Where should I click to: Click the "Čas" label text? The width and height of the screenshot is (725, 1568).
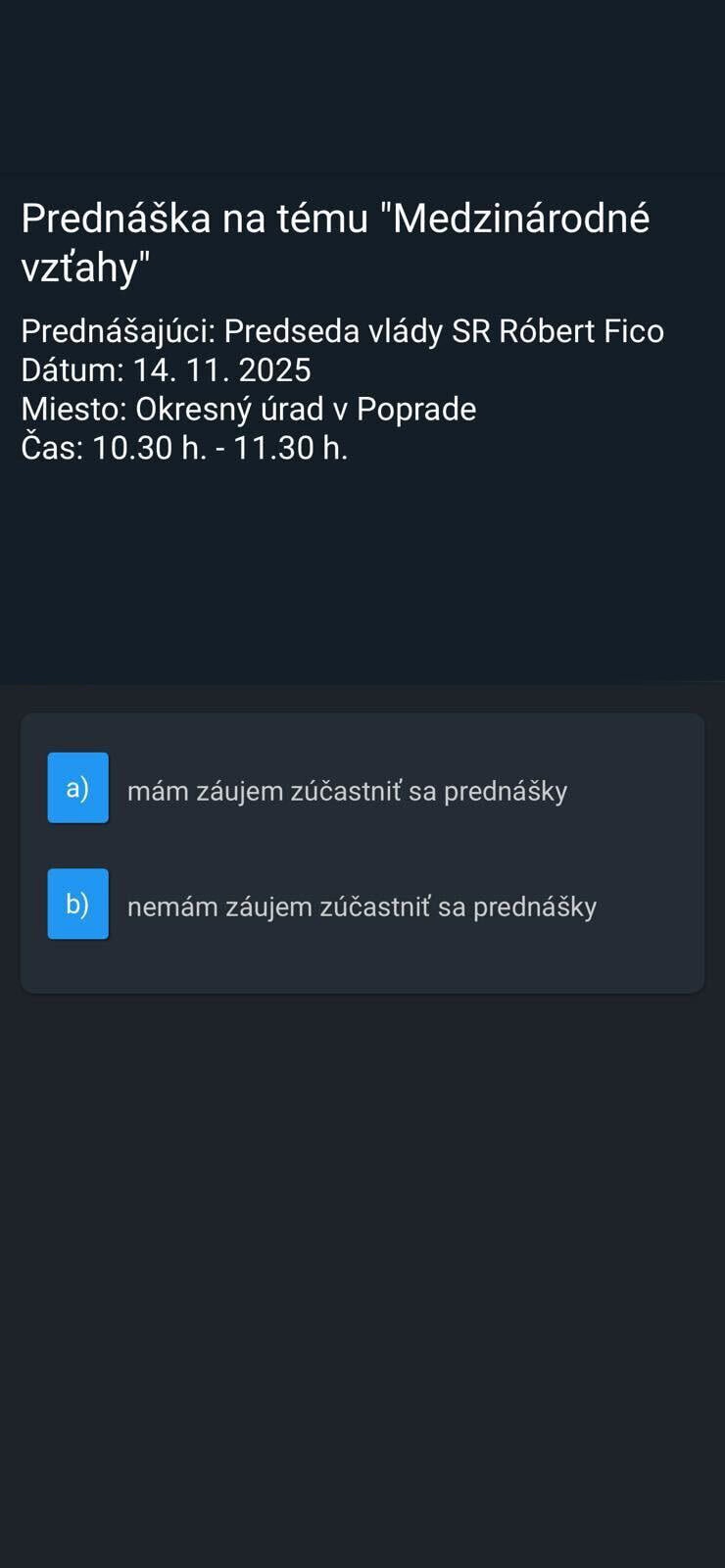coord(49,448)
